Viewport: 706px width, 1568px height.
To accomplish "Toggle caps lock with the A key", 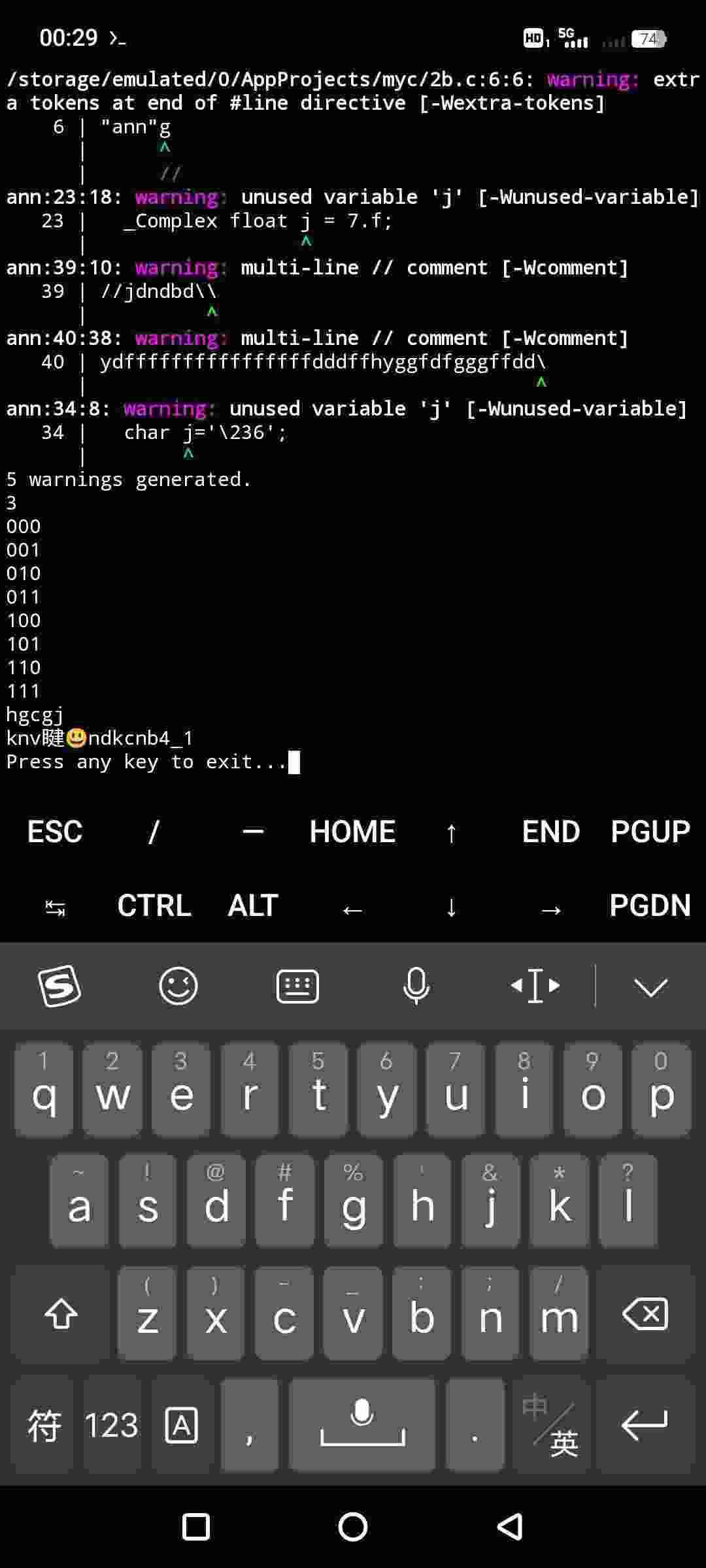I will 181,1424.
